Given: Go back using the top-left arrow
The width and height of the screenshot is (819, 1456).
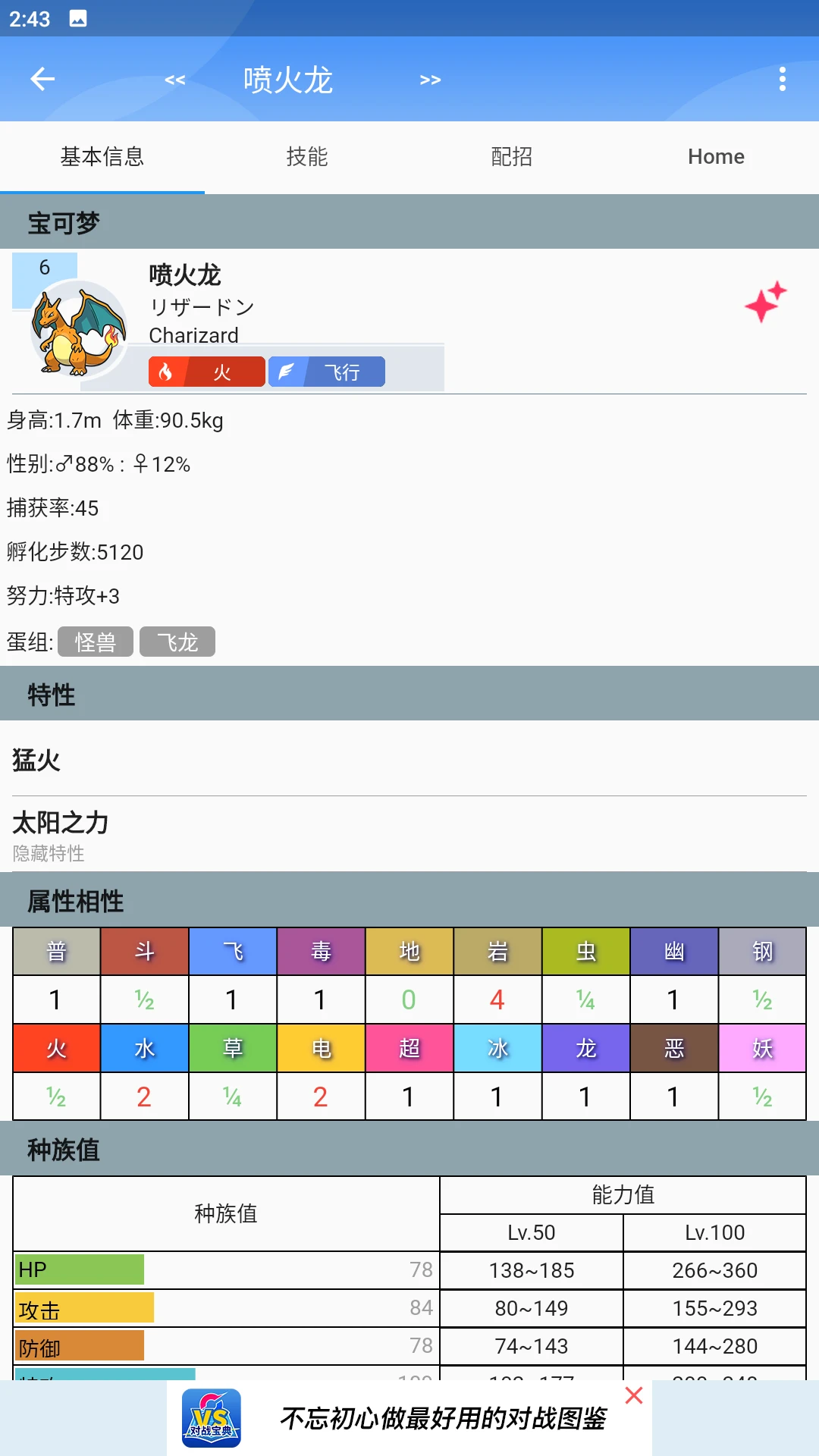Looking at the screenshot, I should 42,79.
